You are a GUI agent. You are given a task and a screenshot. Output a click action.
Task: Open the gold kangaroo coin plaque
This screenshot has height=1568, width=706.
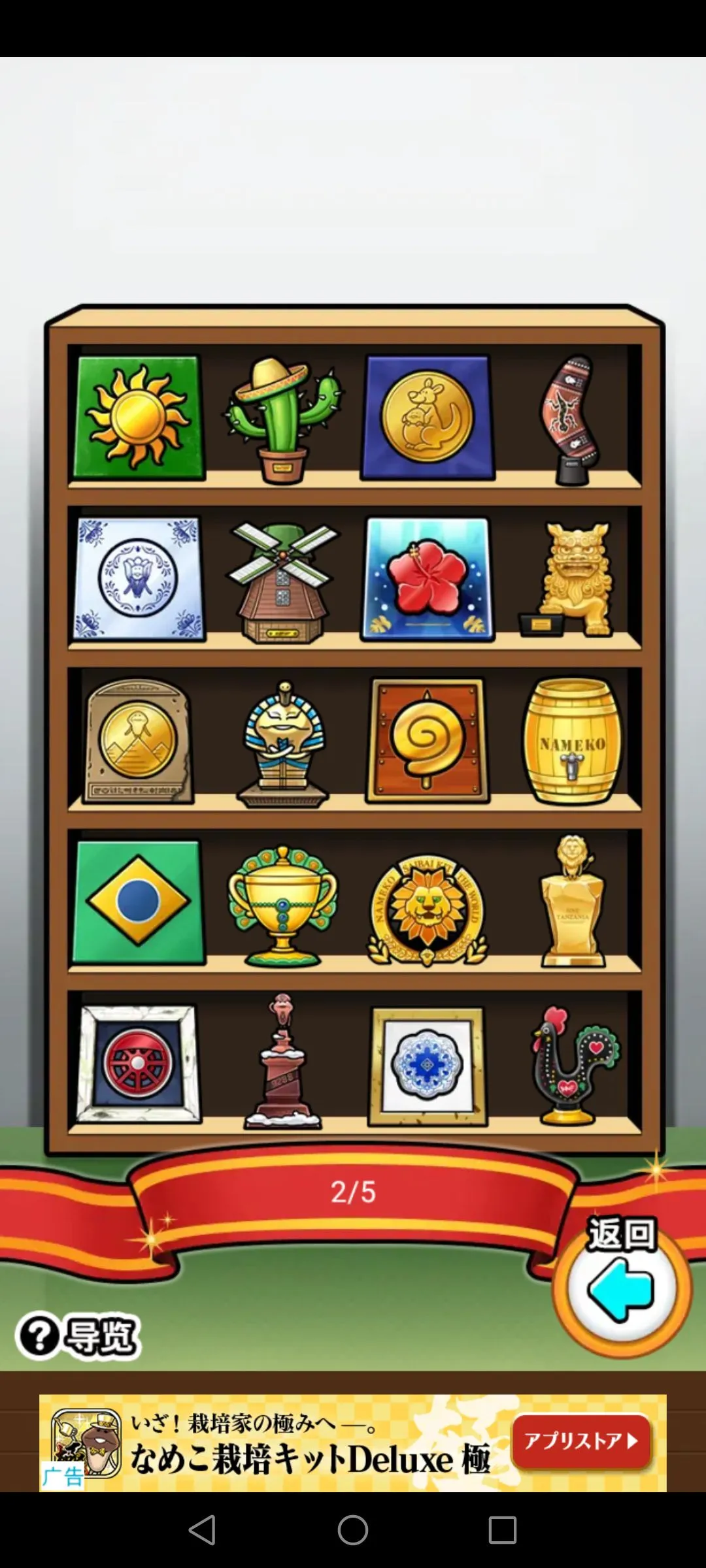(428, 417)
